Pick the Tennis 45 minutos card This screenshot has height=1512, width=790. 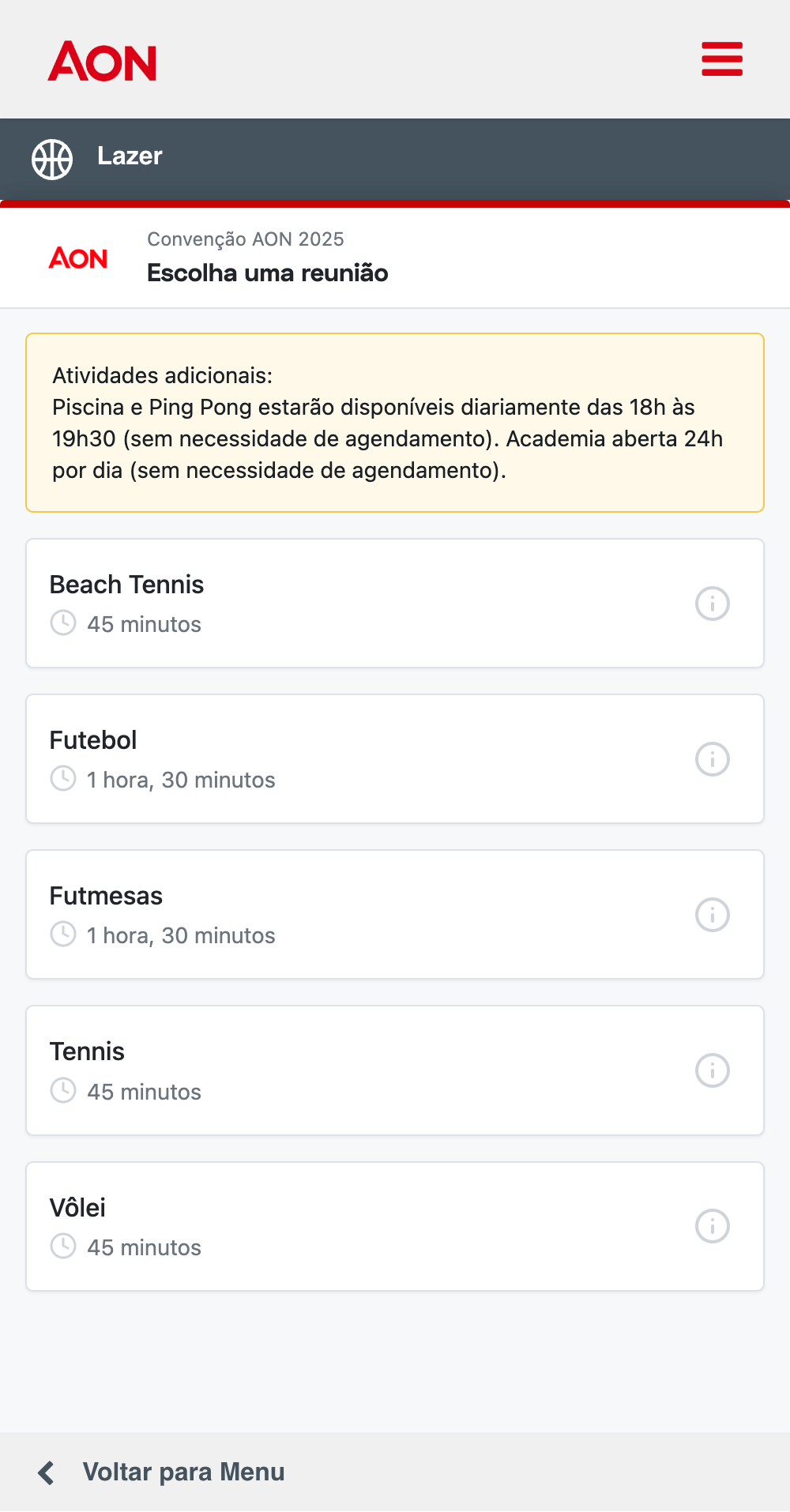[395, 1070]
